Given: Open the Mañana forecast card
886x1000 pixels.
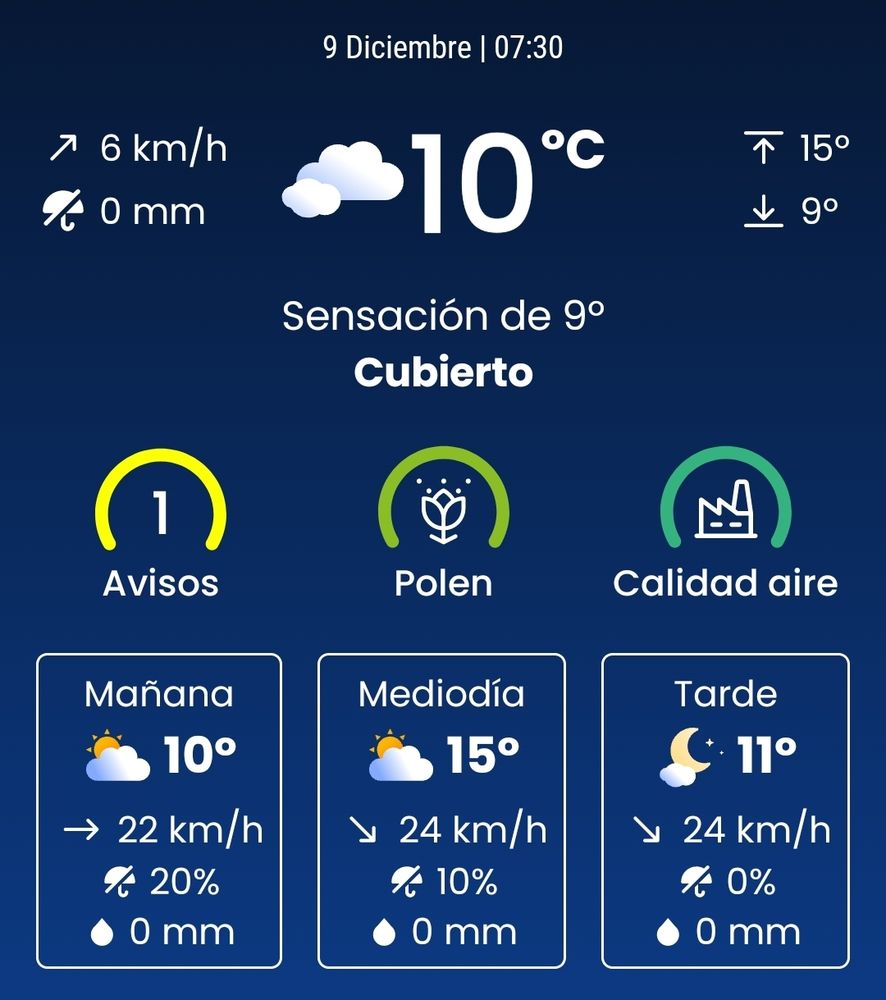Looking at the screenshot, I should tap(159, 811).
